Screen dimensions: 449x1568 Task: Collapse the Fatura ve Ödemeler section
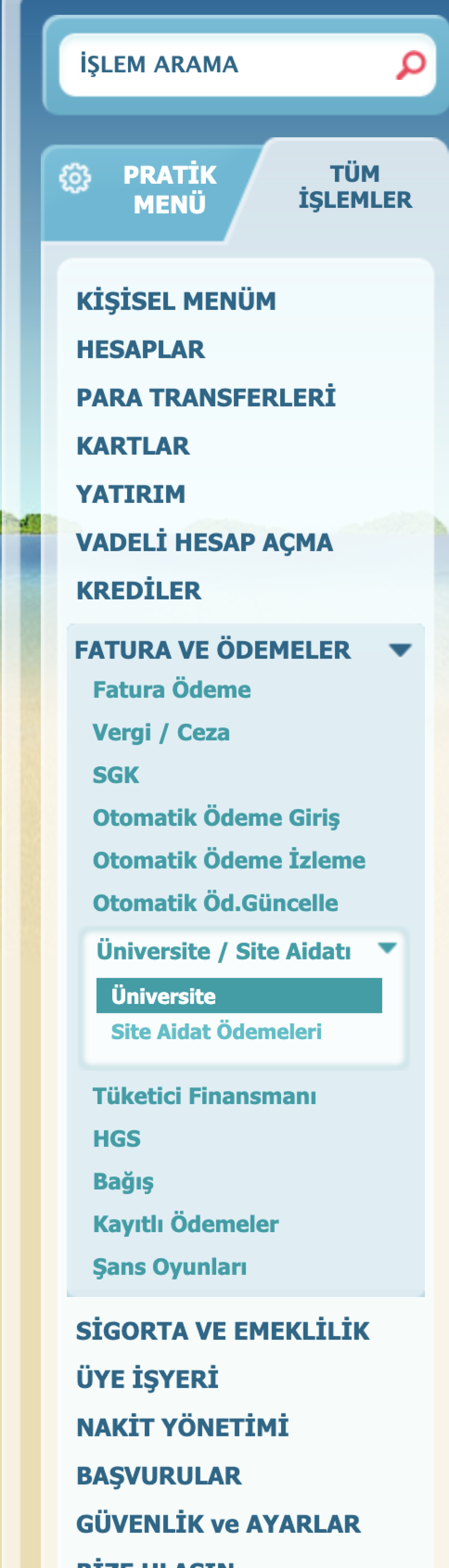[400, 650]
